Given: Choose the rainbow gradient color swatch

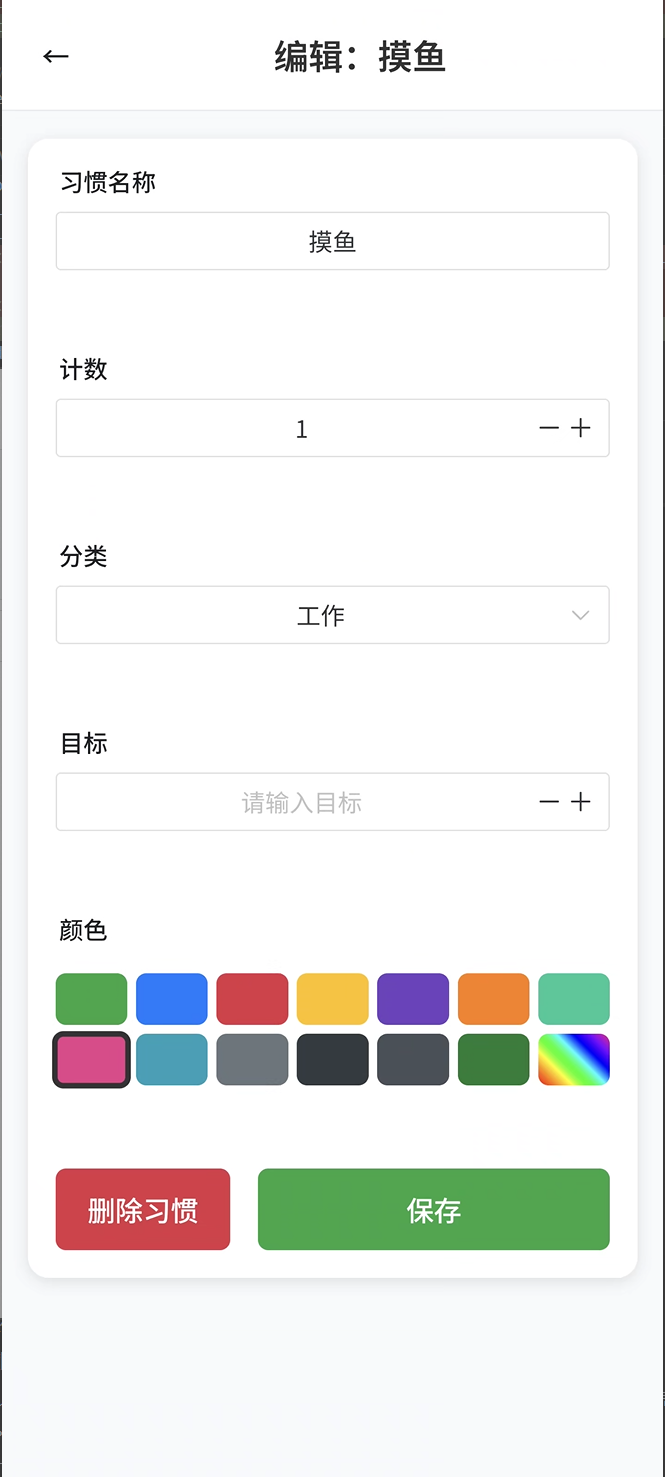Looking at the screenshot, I should pyautogui.click(x=574, y=1059).
